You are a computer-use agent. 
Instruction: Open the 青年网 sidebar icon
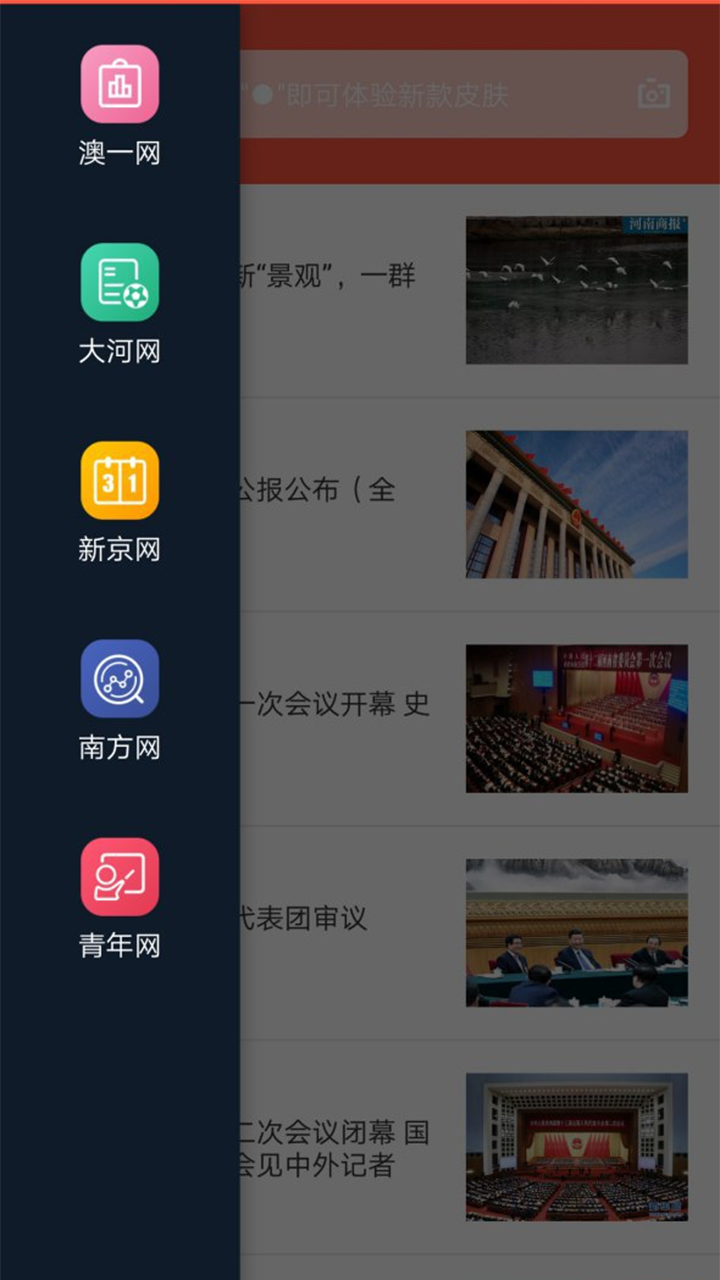click(119, 876)
